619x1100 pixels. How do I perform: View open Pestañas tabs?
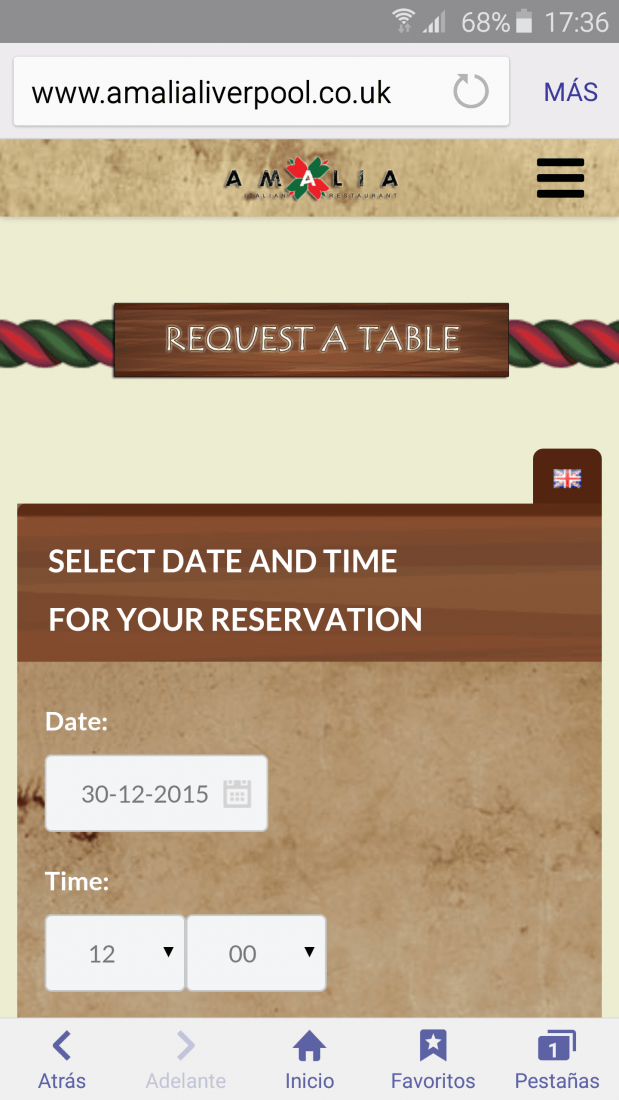(557, 1059)
